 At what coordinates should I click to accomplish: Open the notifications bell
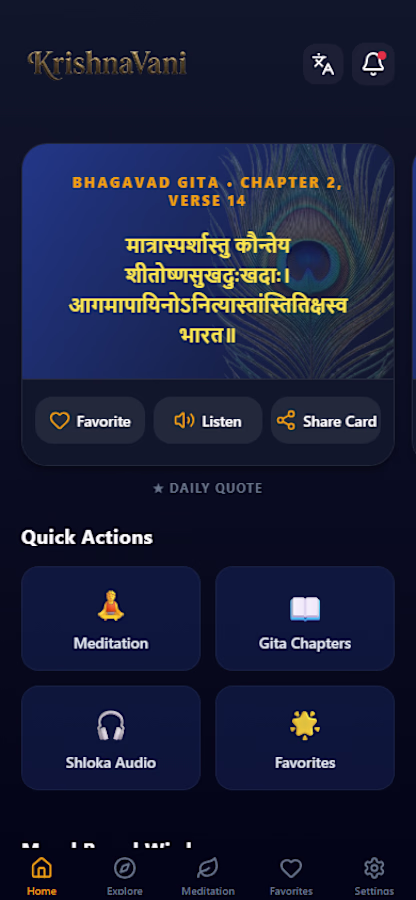tap(373, 64)
